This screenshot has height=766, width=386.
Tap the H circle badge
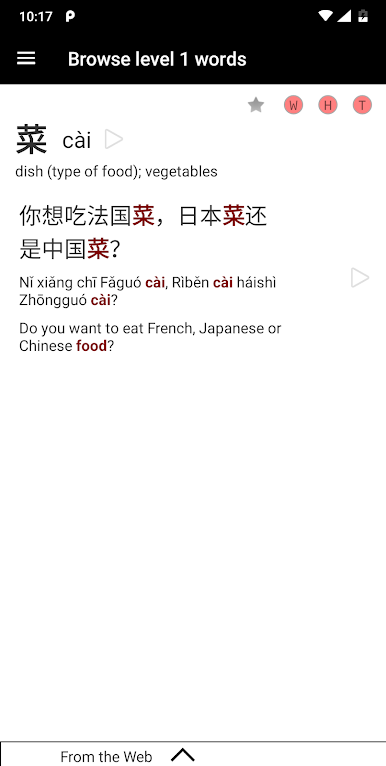[328, 105]
